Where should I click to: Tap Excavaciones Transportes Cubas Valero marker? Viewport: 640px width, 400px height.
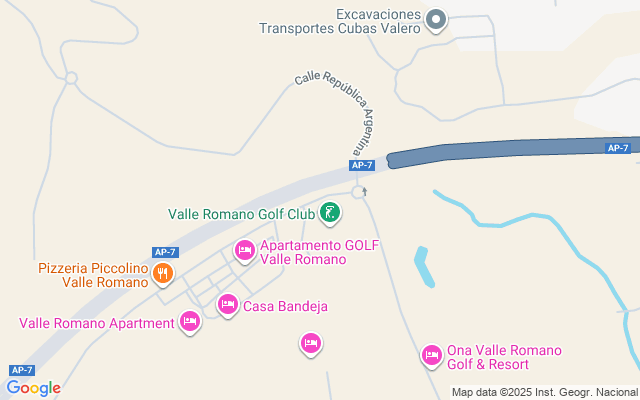[x=436, y=19]
